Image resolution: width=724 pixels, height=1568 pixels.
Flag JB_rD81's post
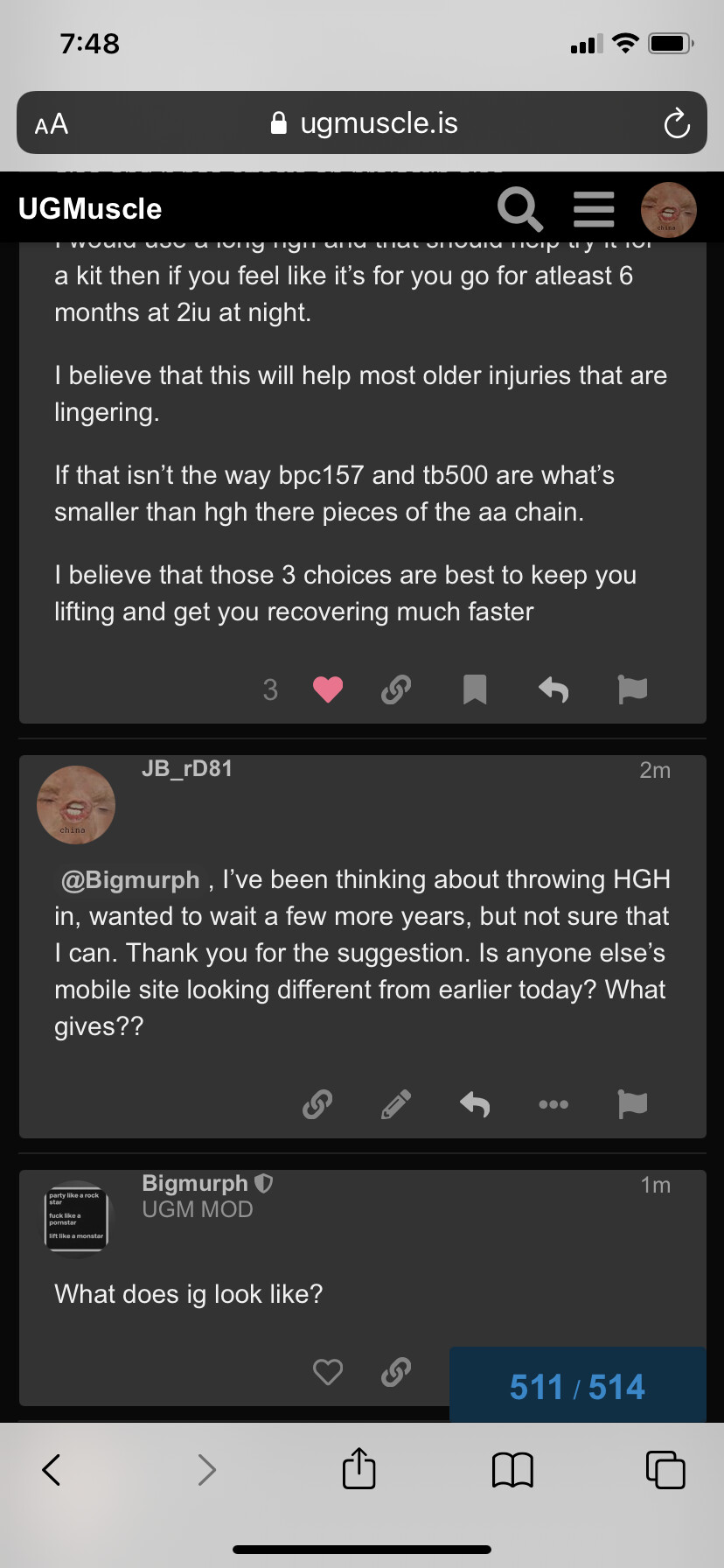point(631,1104)
